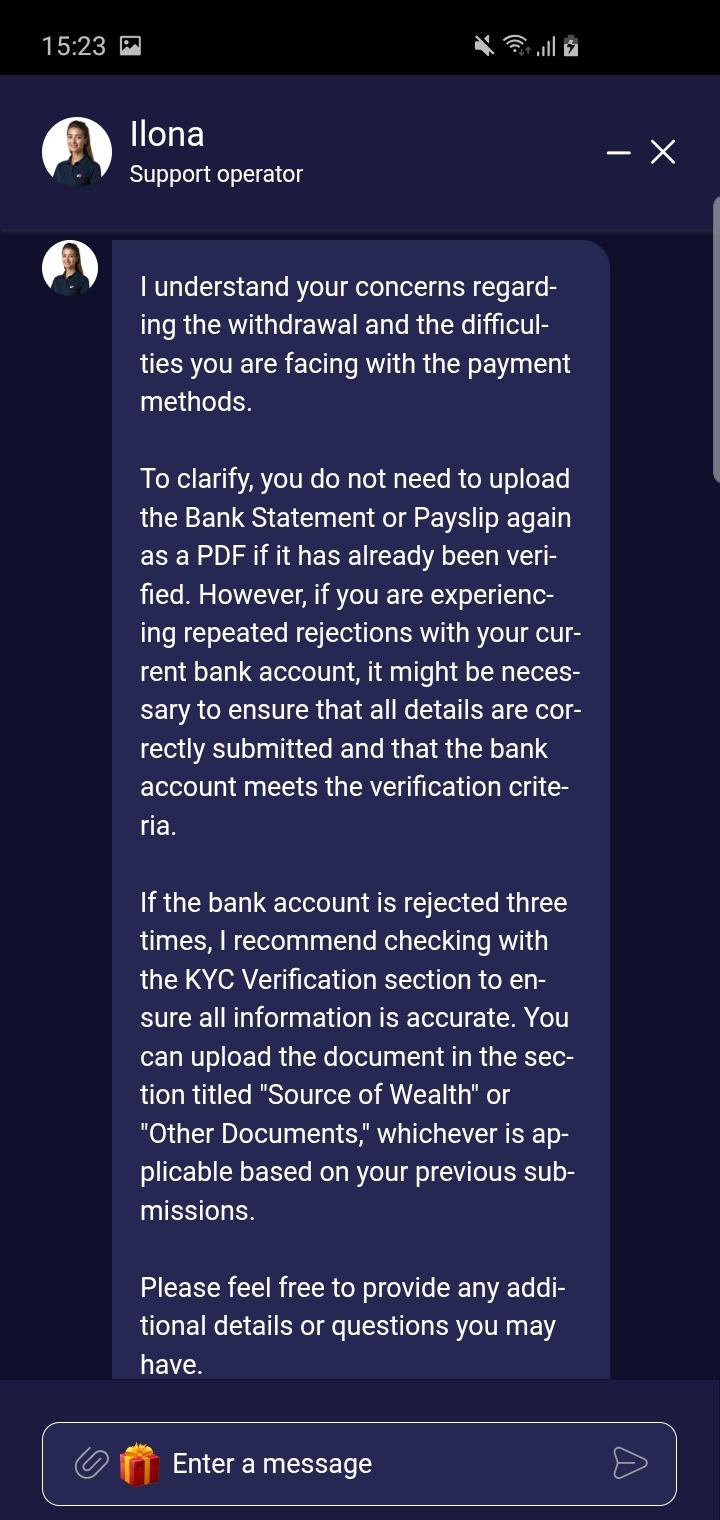Open the gift box icon
The image size is (720, 1520).
[139, 1465]
